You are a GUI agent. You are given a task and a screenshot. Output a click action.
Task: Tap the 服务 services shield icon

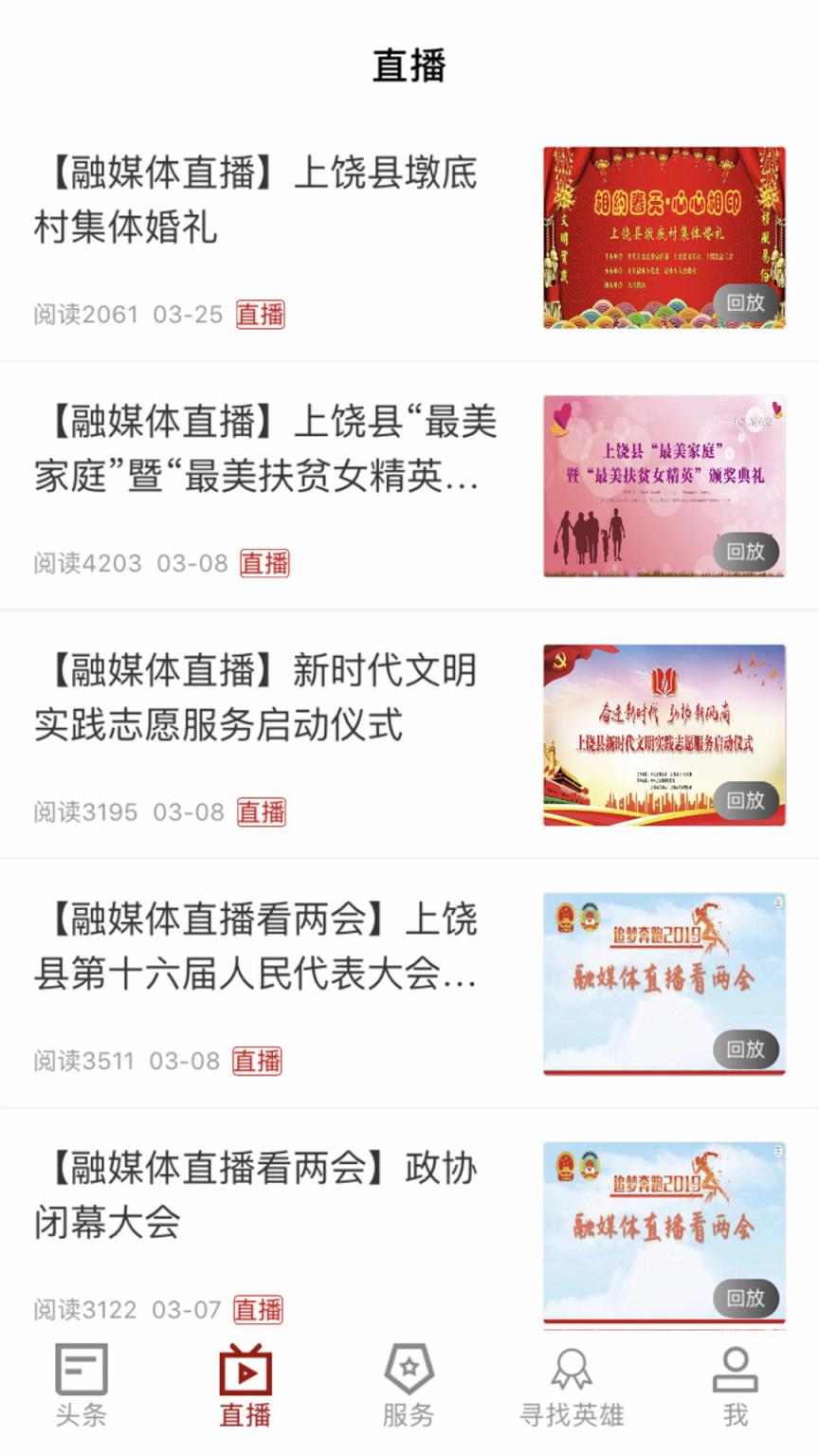coord(408,1367)
